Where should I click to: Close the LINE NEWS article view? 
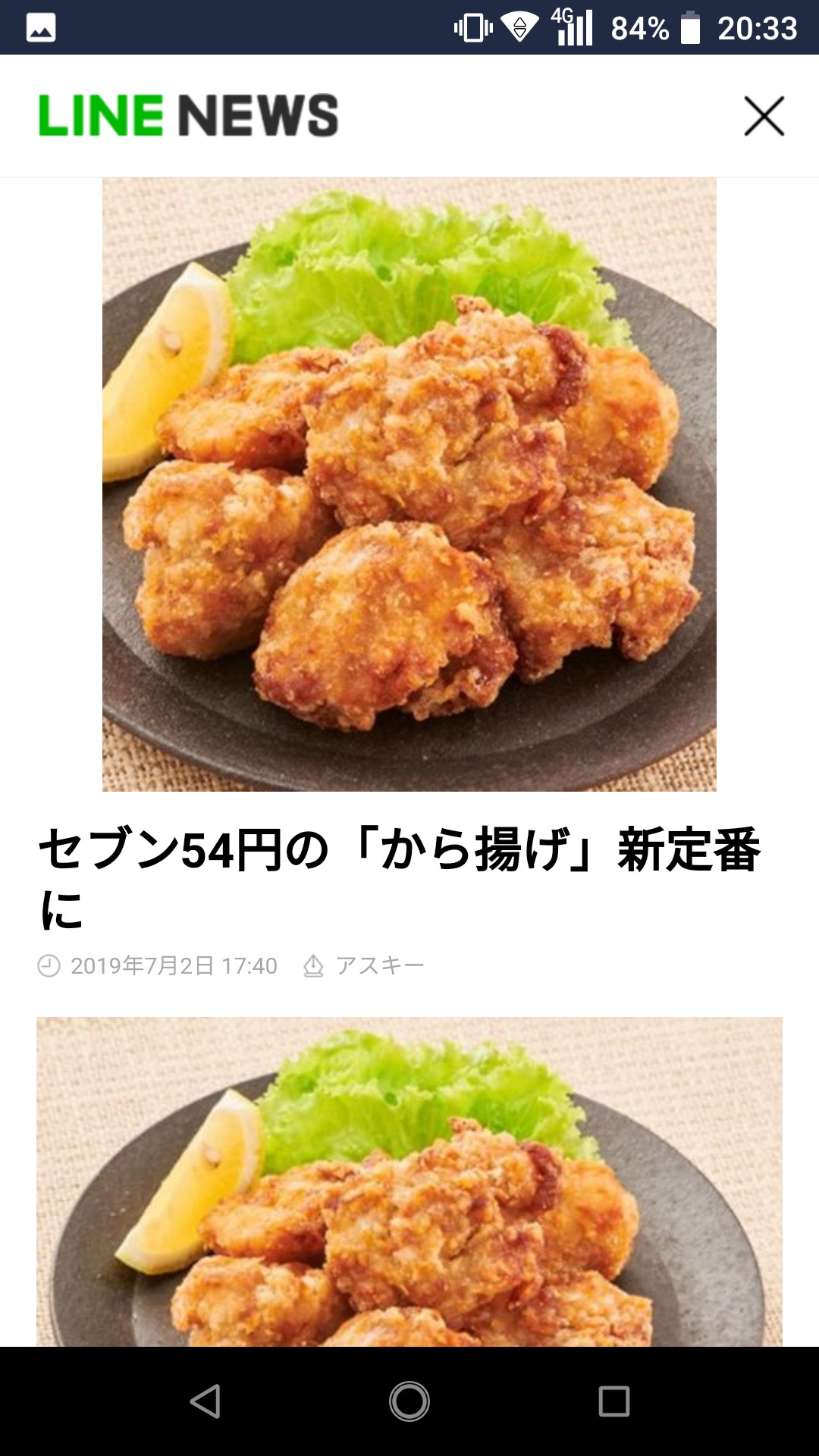pos(764,116)
